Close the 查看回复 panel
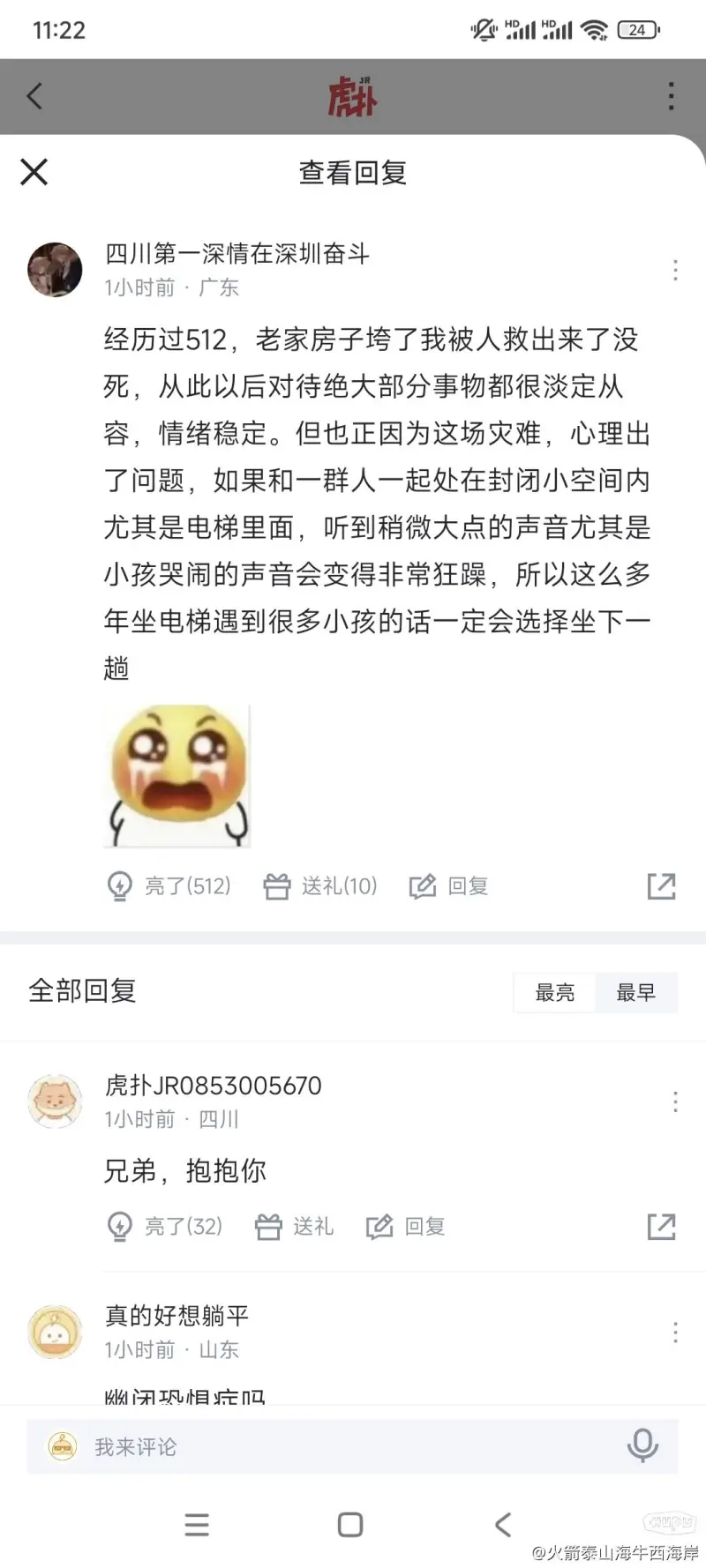The image size is (706, 1568). pyautogui.click(x=34, y=172)
